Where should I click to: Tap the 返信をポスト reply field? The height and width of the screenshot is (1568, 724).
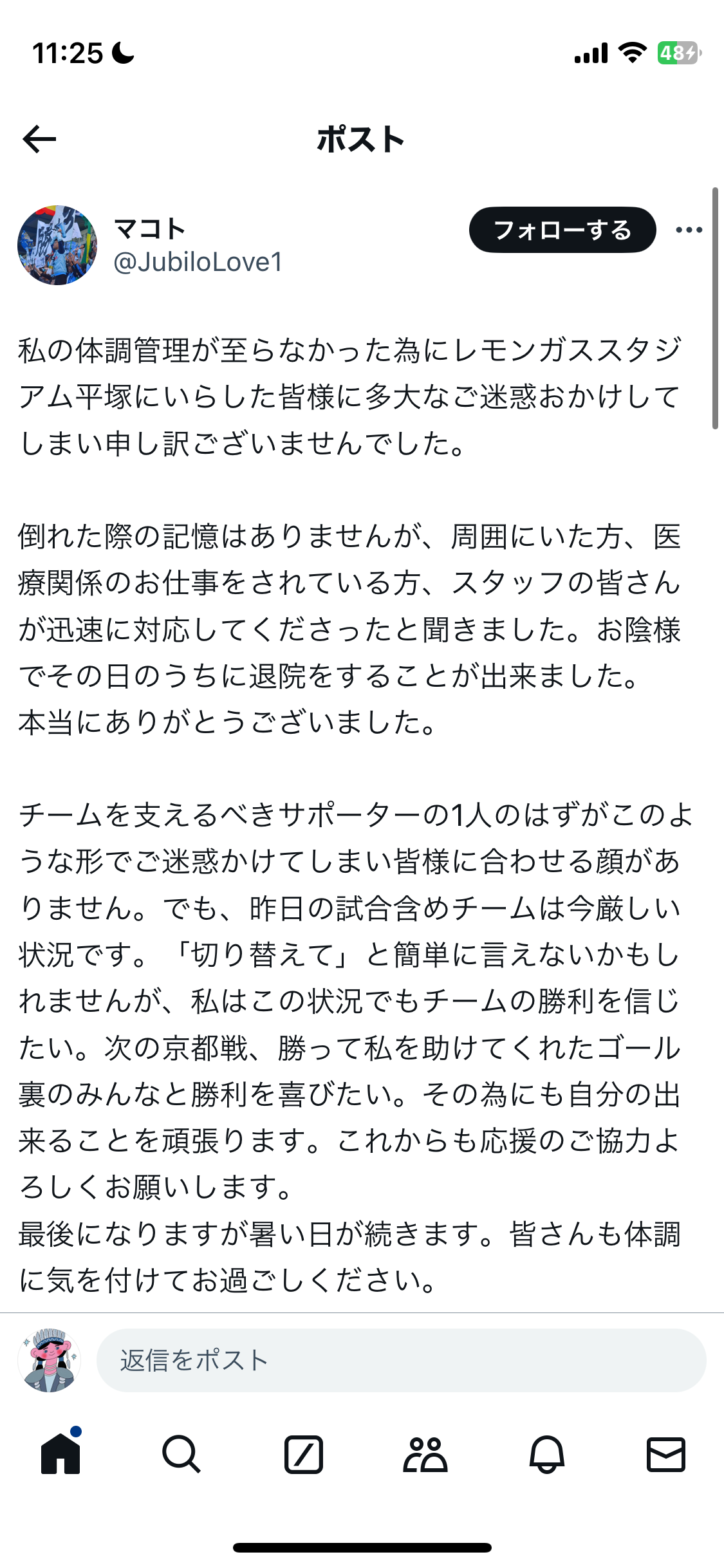click(x=401, y=1360)
